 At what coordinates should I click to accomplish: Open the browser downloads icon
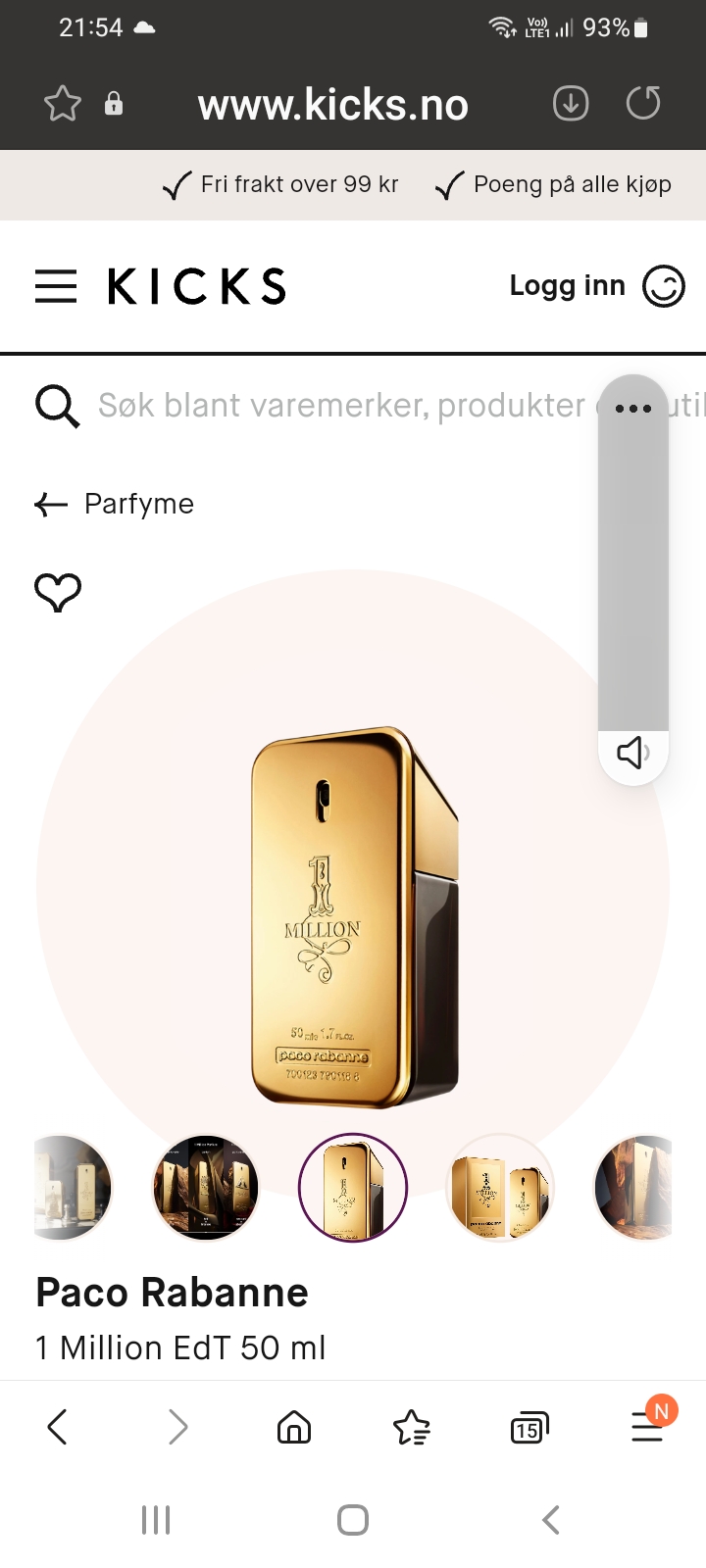click(571, 103)
